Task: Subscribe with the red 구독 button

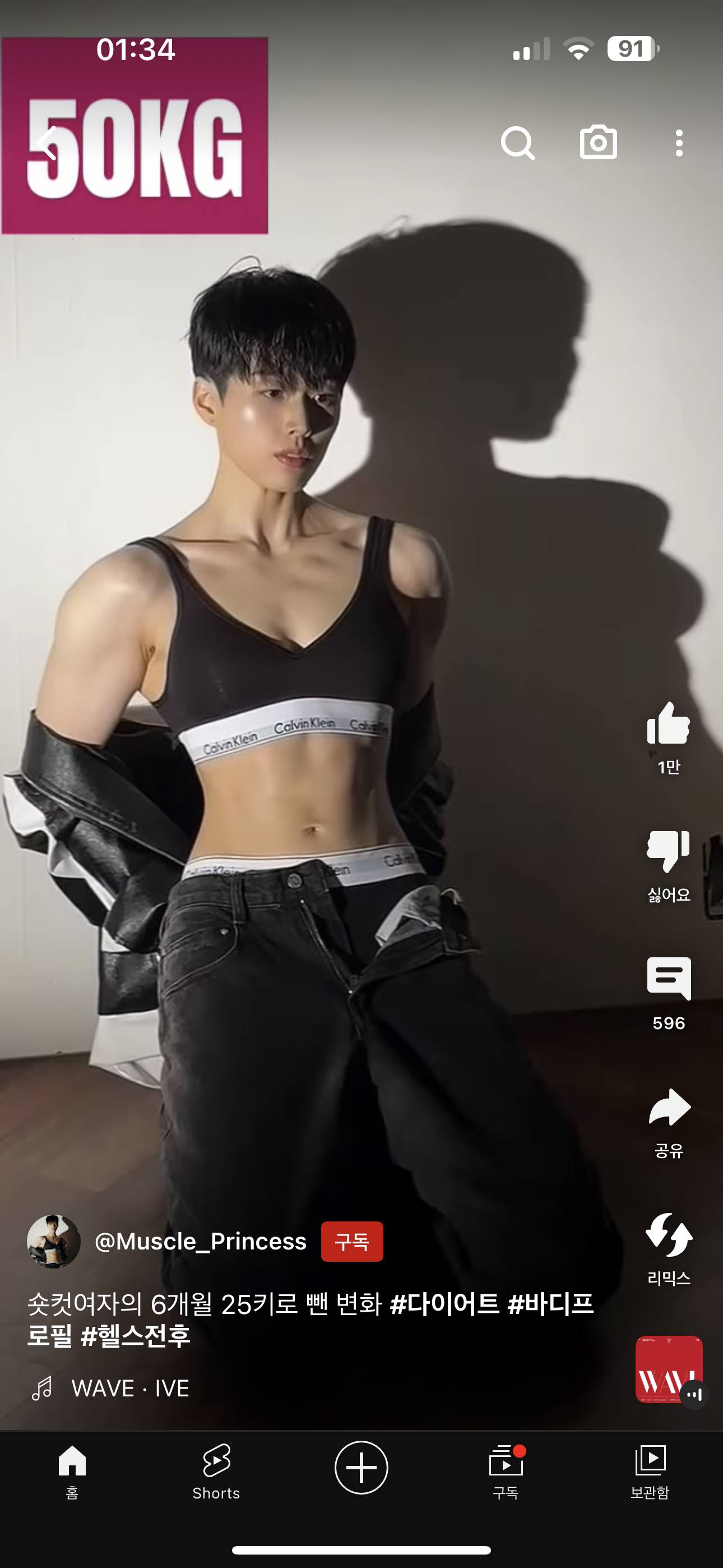Action: 352,1242
